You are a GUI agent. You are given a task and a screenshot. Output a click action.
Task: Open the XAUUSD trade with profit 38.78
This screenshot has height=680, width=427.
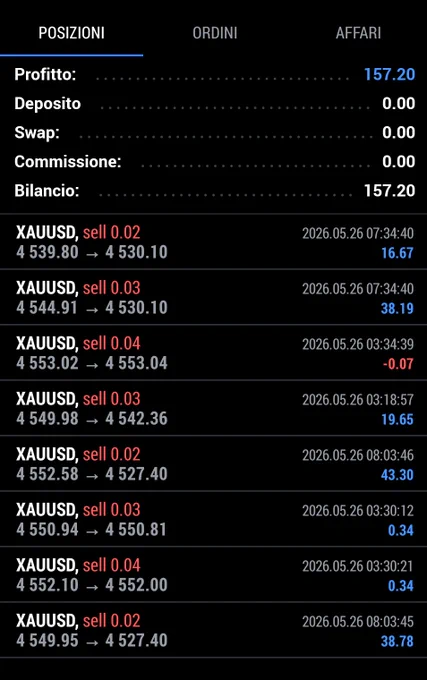[x=213, y=630]
